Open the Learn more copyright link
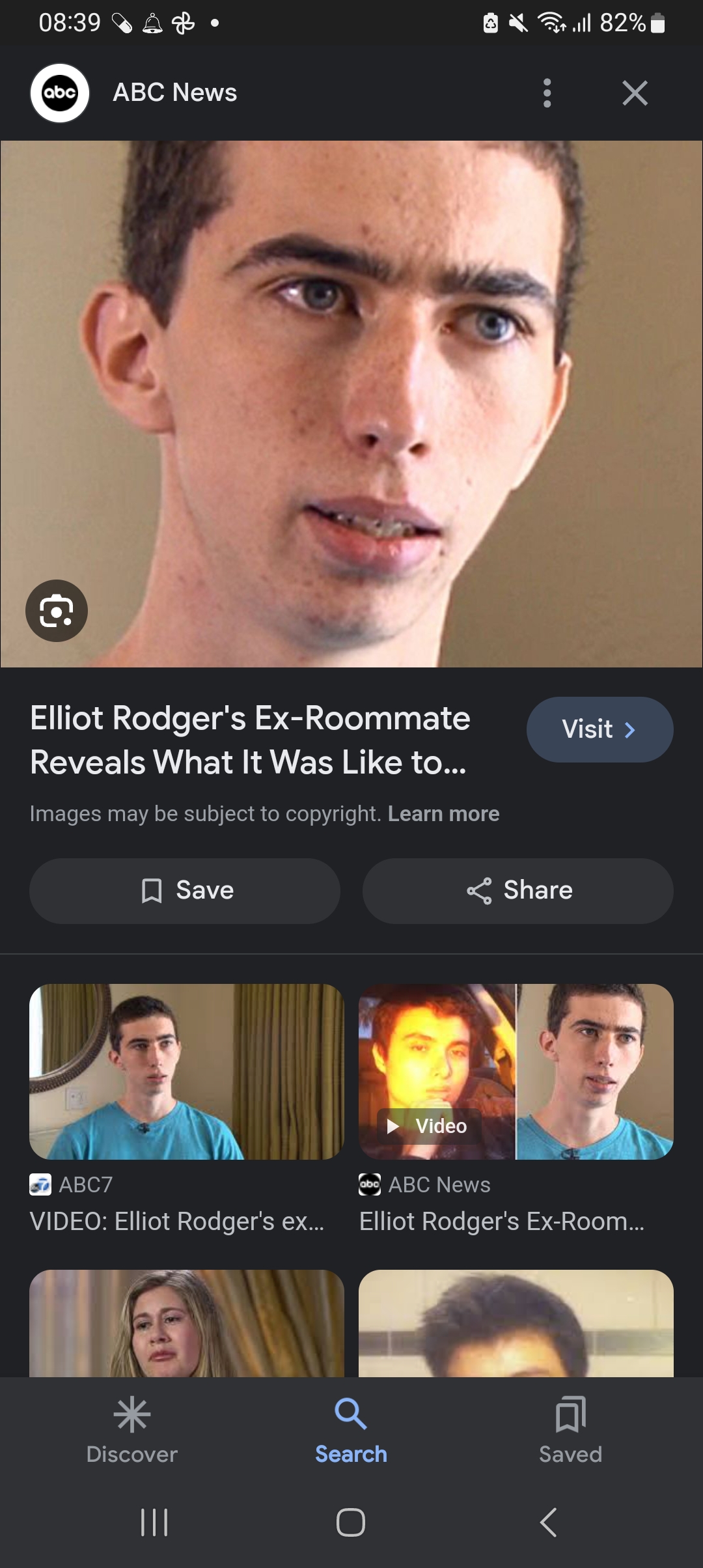This screenshot has height=1568, width=703. click(443, 814)
